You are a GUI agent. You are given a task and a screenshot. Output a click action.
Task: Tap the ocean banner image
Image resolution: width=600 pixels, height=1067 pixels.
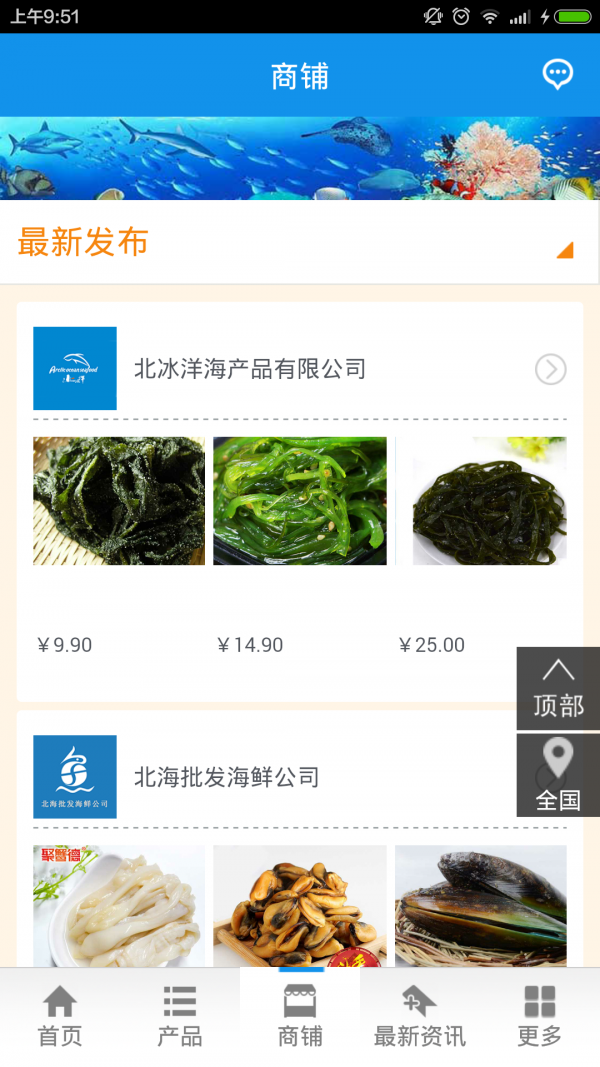pos(300,158)
